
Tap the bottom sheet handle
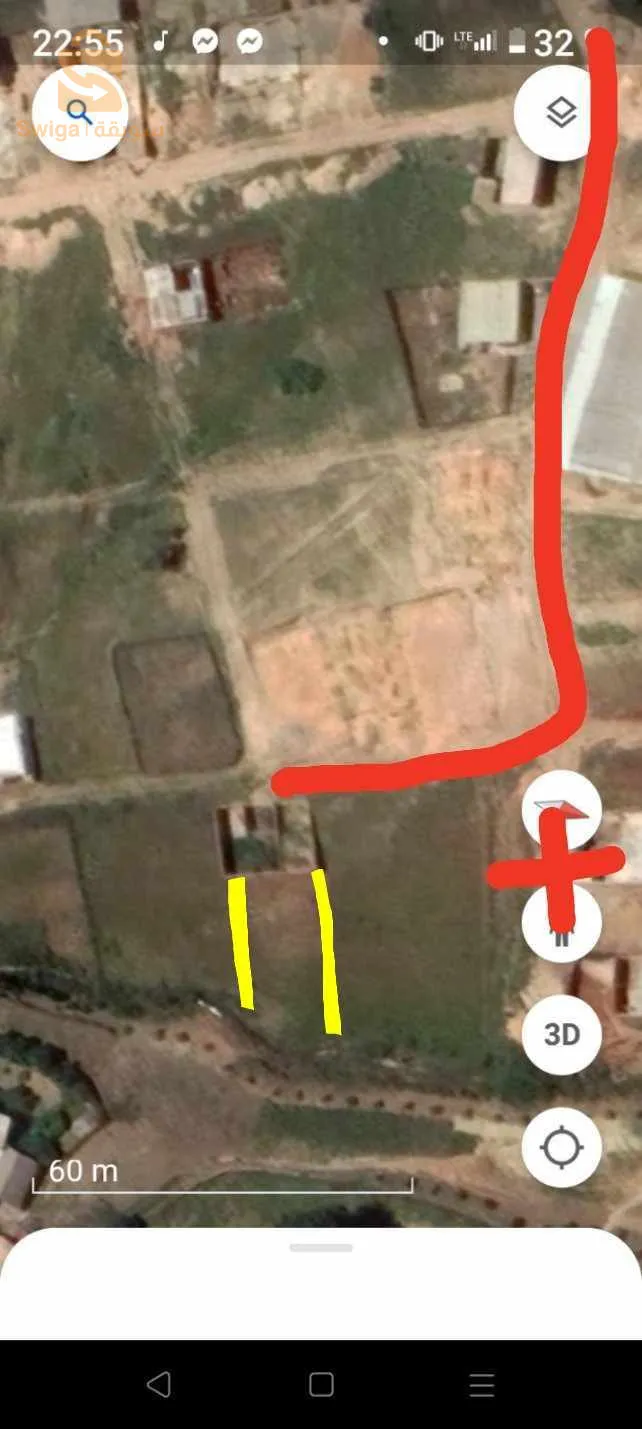321,1248
